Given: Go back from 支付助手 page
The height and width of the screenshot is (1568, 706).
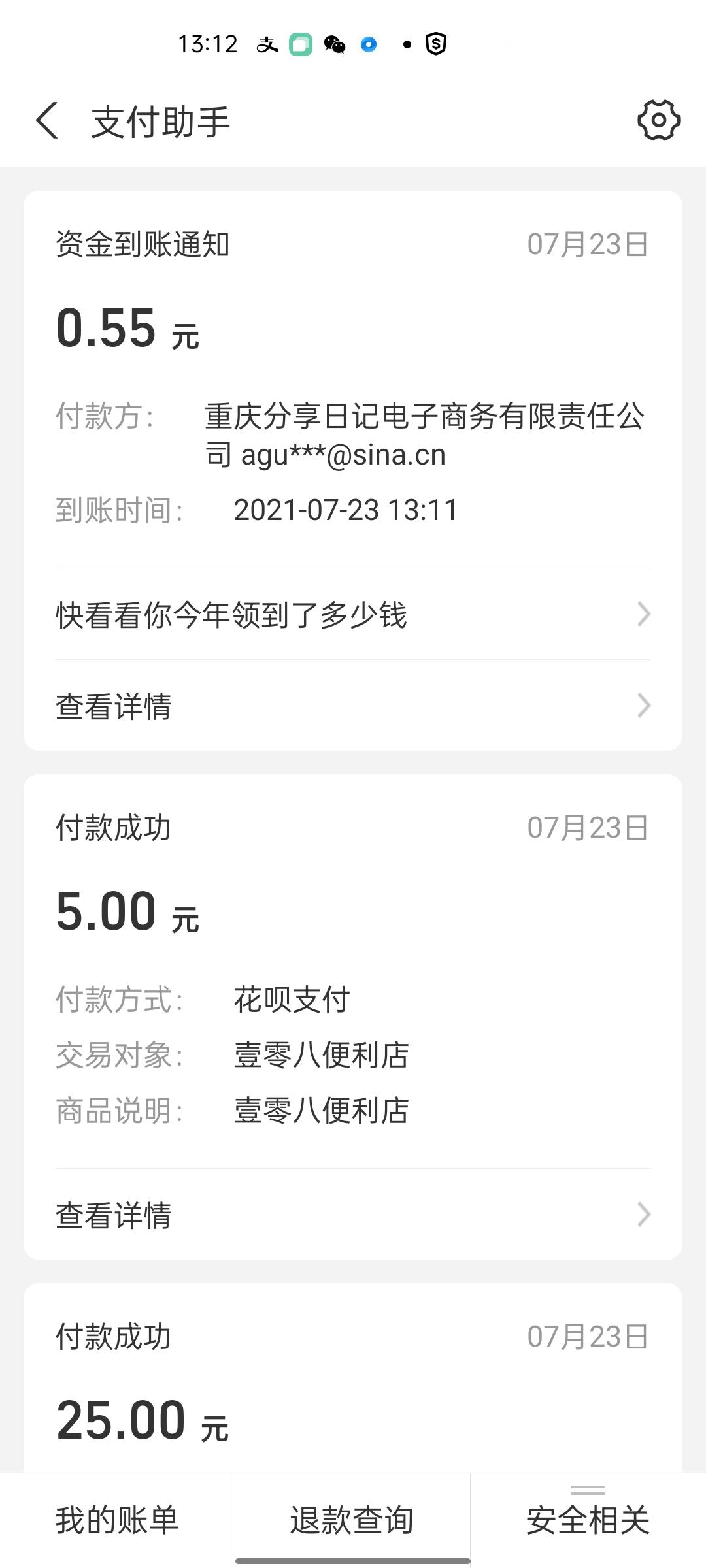Looking at the screenshot, I should [x=47, y=121].
